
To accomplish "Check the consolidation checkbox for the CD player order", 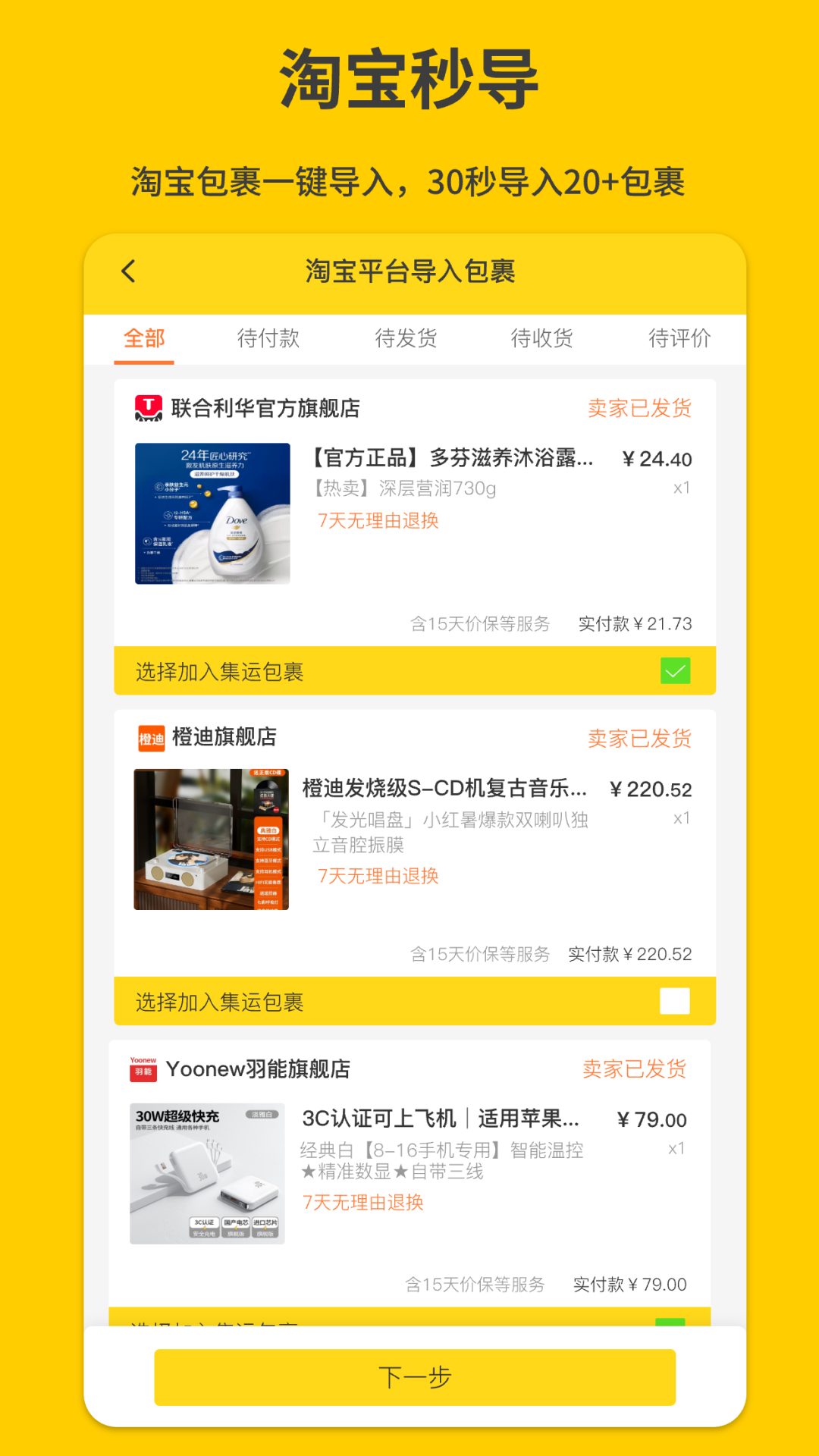I will click(673, 1000).
